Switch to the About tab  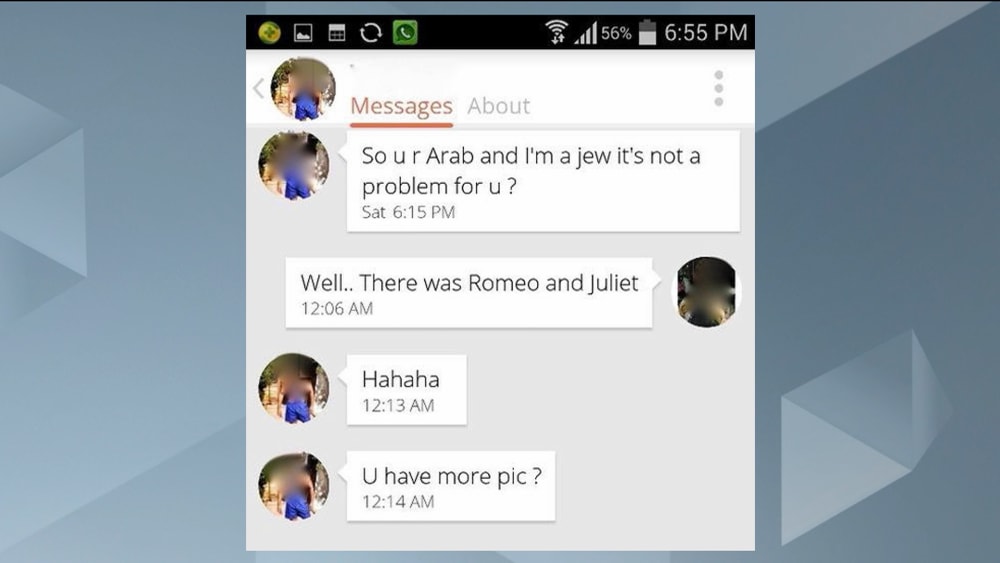(498, 106)
